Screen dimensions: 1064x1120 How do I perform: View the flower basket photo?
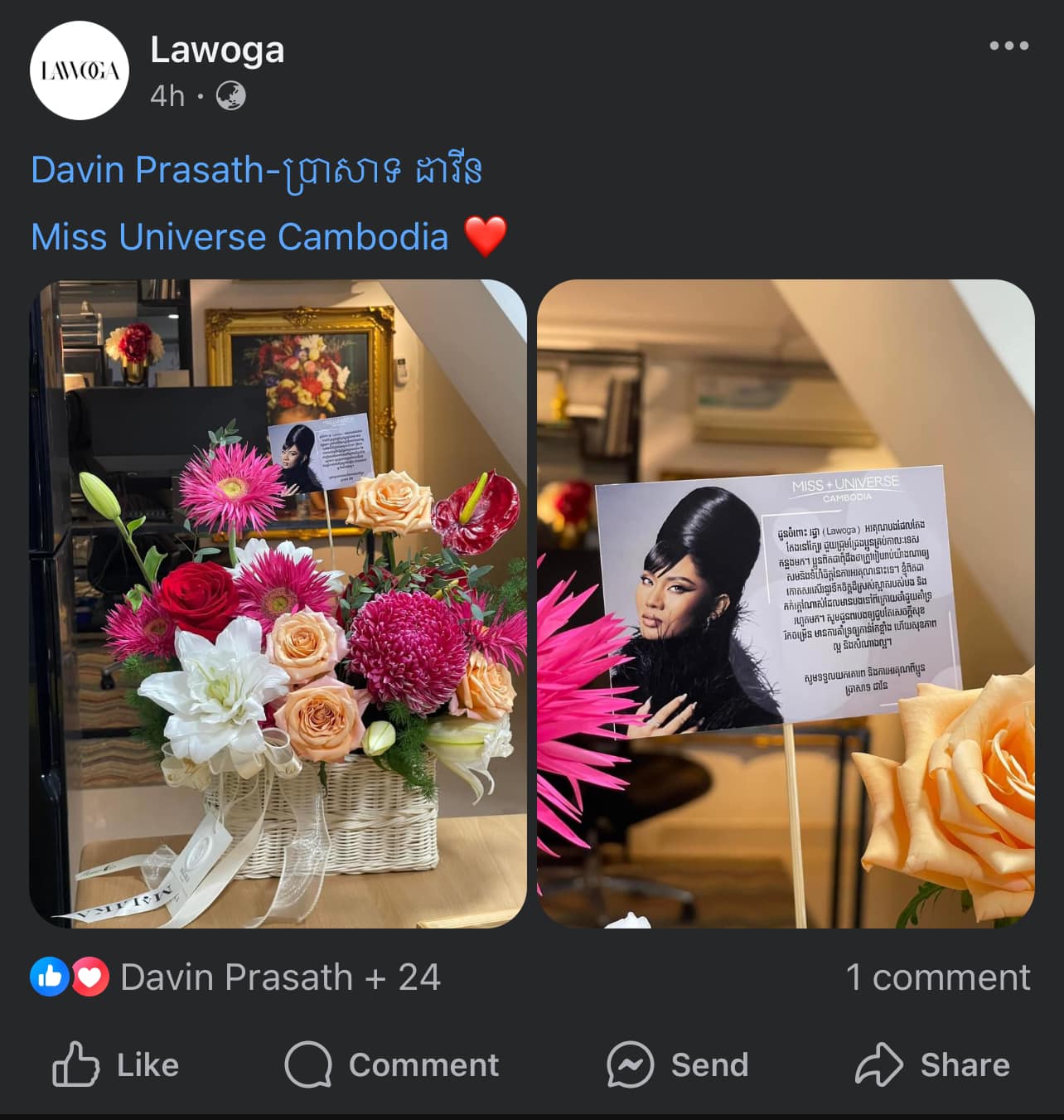pyautogui.click(x=278, y=604)
